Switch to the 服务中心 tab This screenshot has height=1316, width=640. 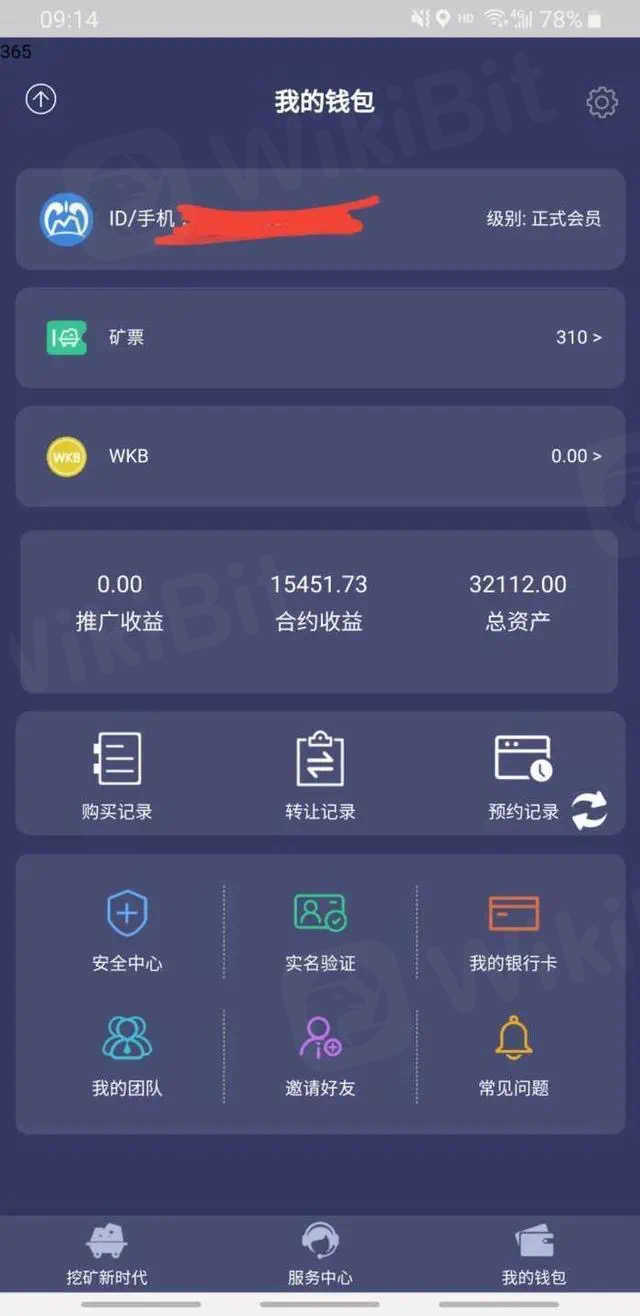(x=320, y=1255)
